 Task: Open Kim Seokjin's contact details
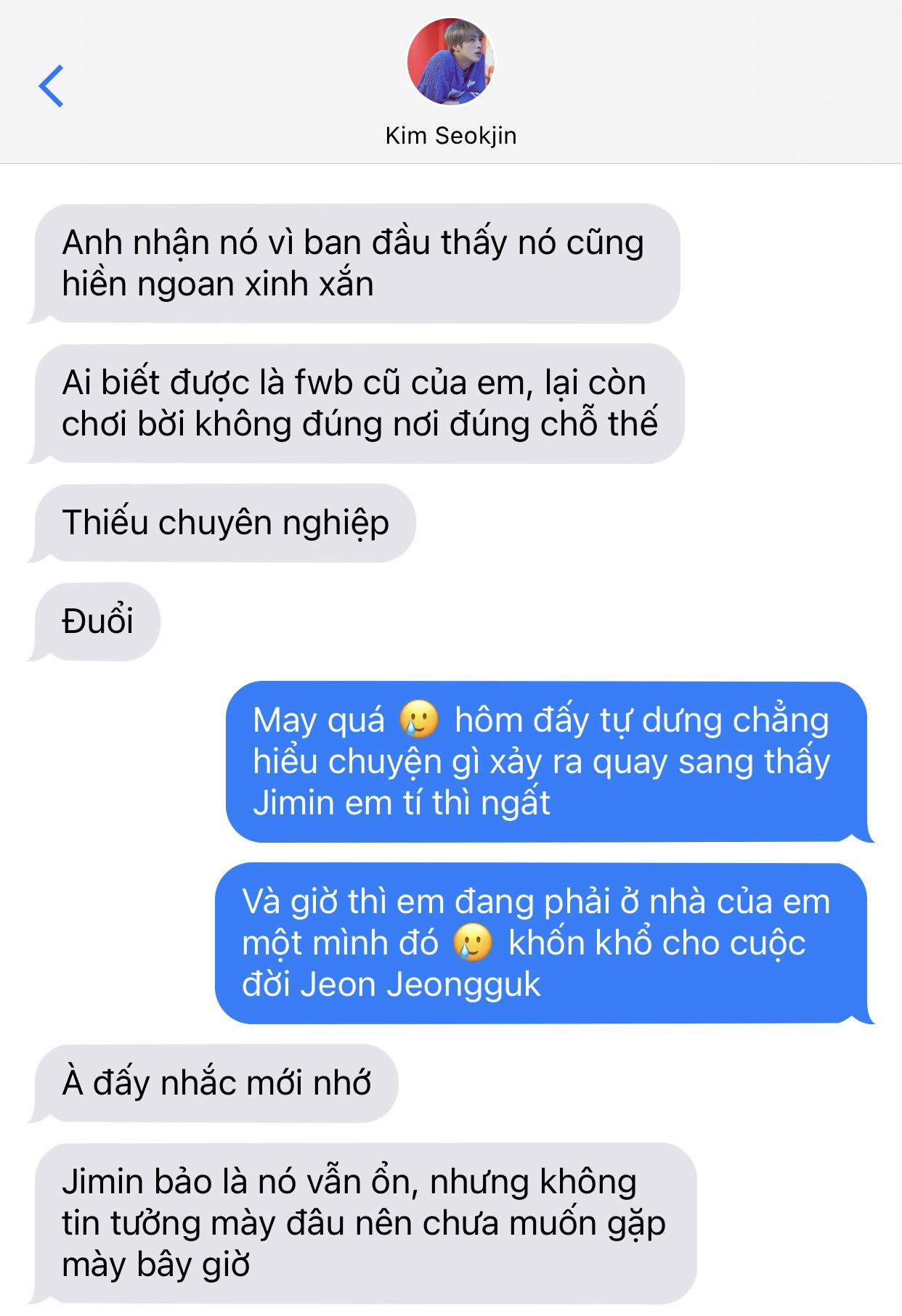pyautogui.click(x=450, y=62)
